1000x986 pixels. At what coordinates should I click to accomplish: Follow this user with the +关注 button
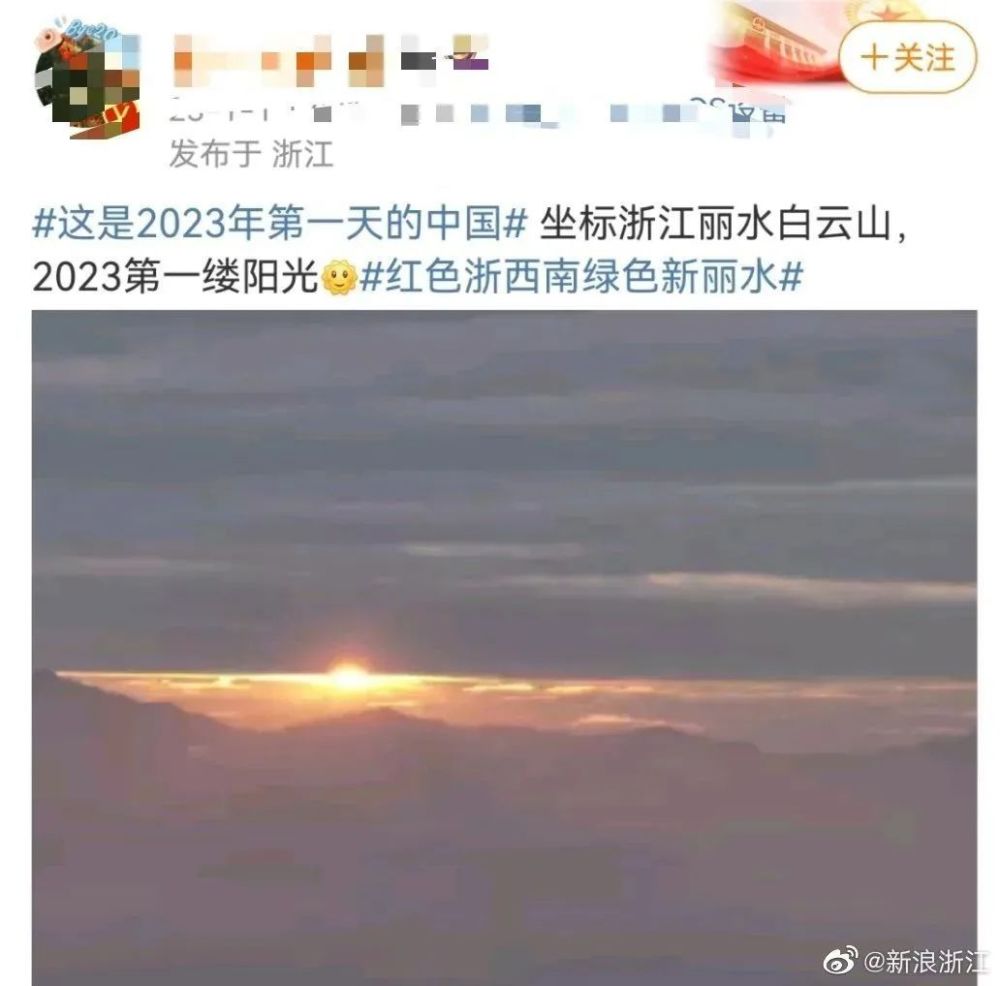(x=908, y=57)
